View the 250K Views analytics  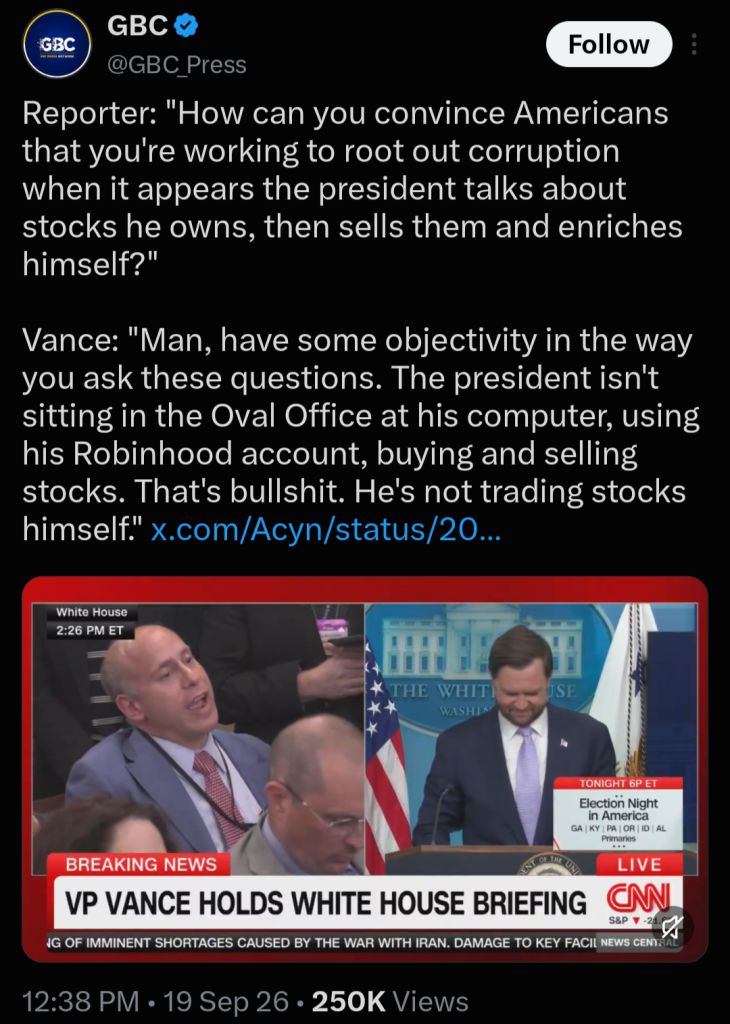point(390,1001)
